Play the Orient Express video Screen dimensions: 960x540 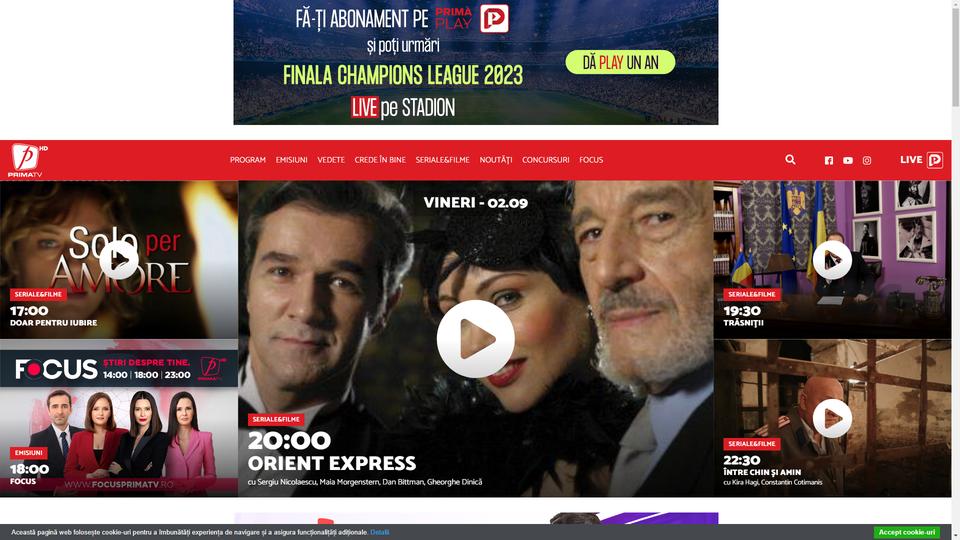pos(476,339)
